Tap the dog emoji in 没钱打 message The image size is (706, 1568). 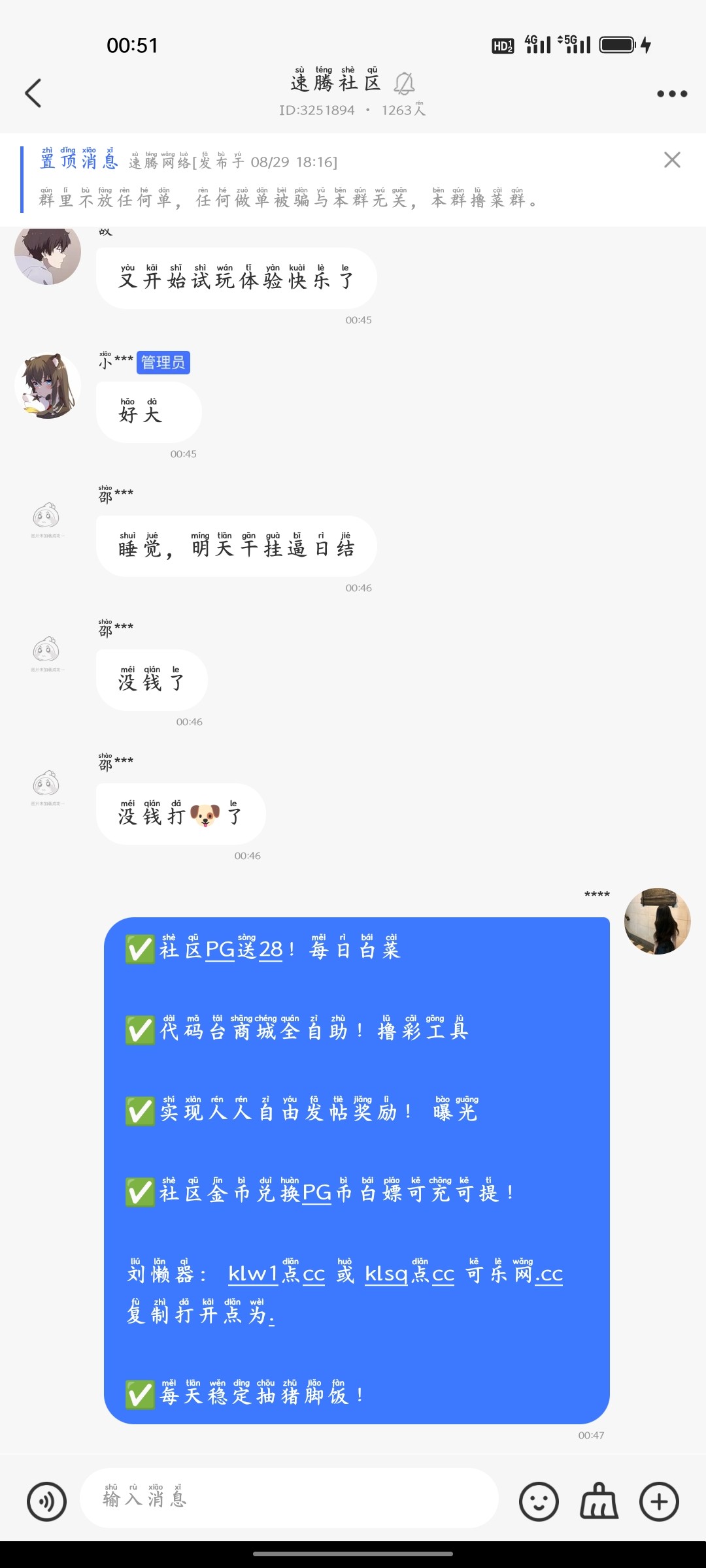[x=205, y=815]
